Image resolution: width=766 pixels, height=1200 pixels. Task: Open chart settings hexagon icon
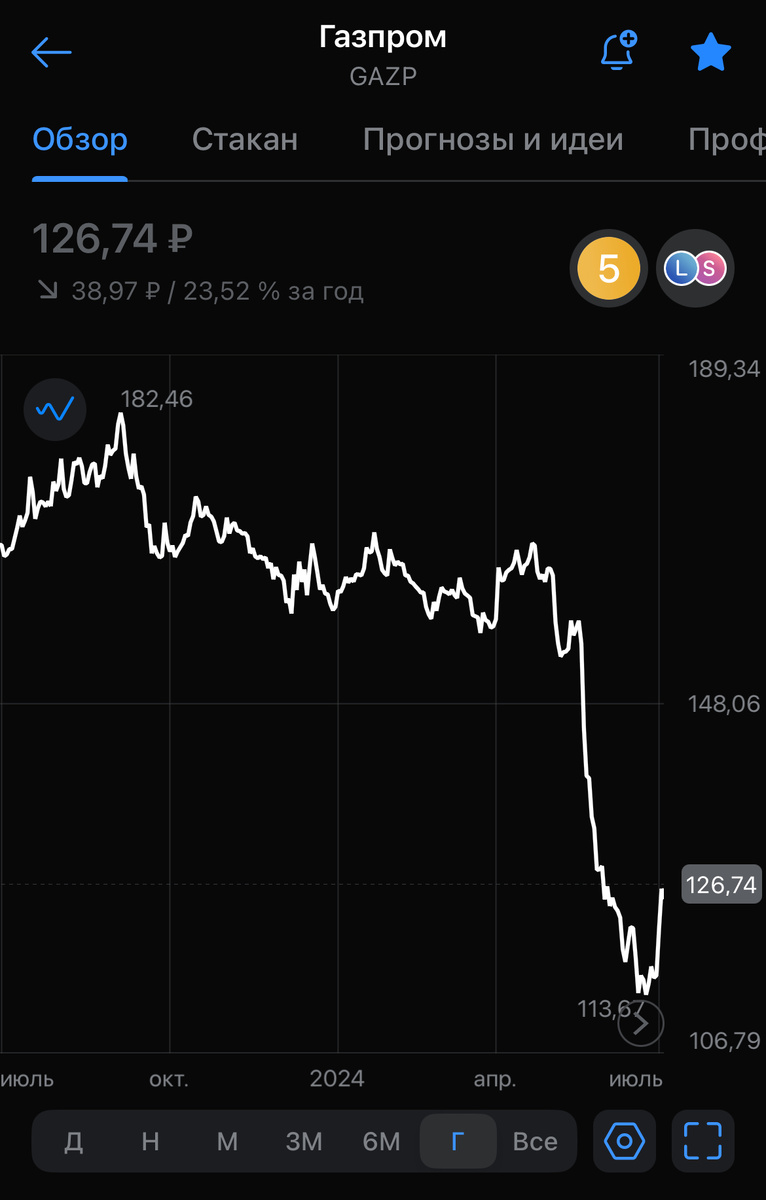[x=625, y=1141]
